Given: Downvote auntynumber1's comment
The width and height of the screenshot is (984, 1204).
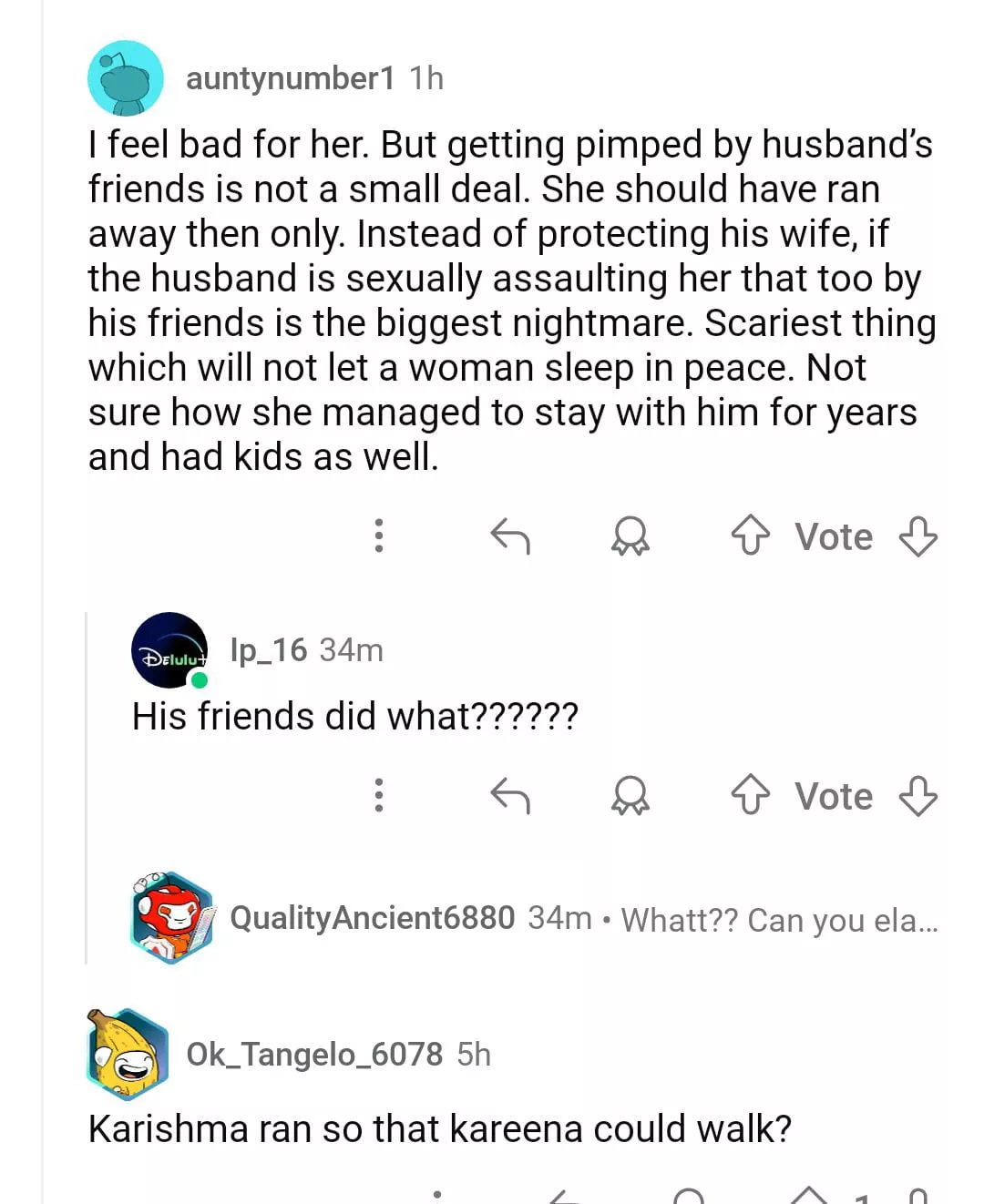Looking at the screenshot, I should pos(917,536).
